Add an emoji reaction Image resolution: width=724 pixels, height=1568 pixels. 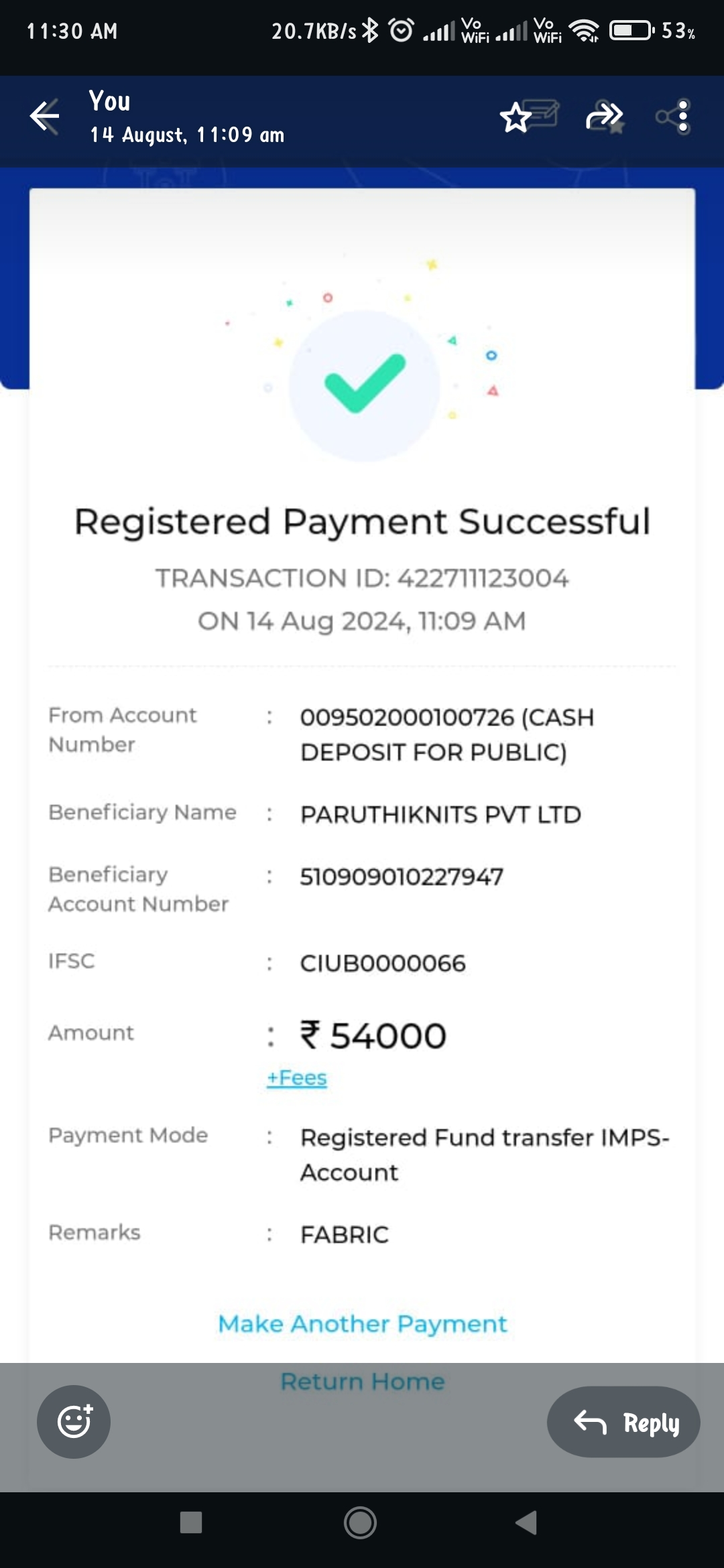[74, 1421]
